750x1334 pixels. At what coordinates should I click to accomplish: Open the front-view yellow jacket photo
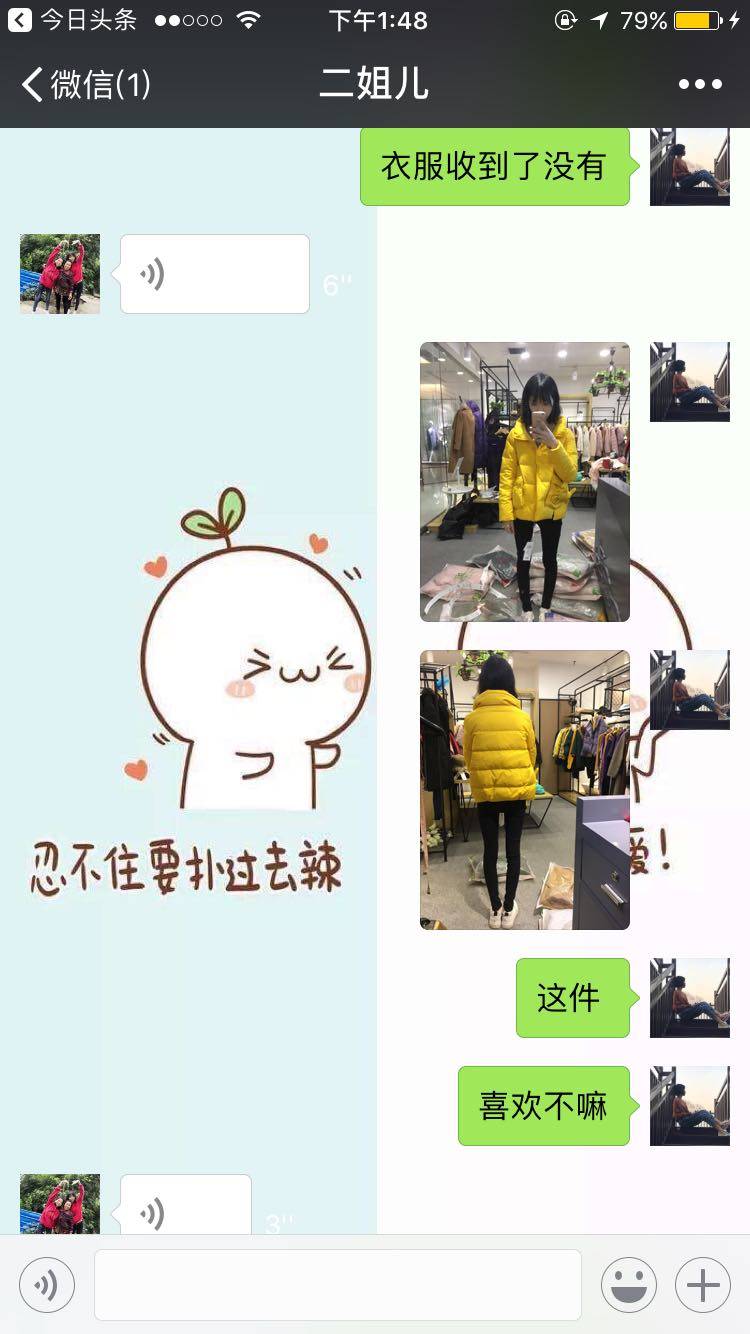coord(525,482)
